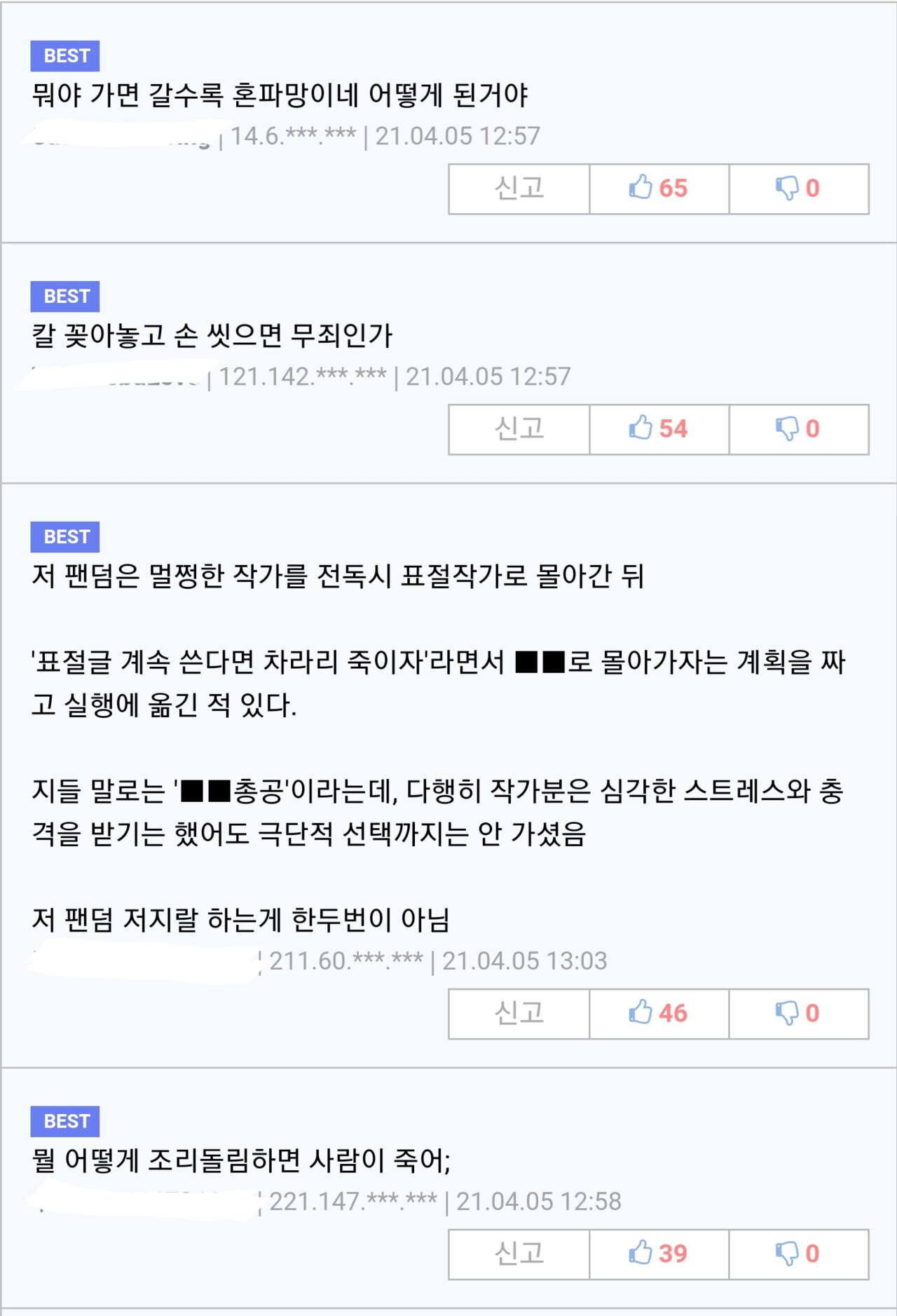Viewport: 897px width, 1316px height.
Task: Upvote the comment with 65 likes
Action: [x=659, y=189]
